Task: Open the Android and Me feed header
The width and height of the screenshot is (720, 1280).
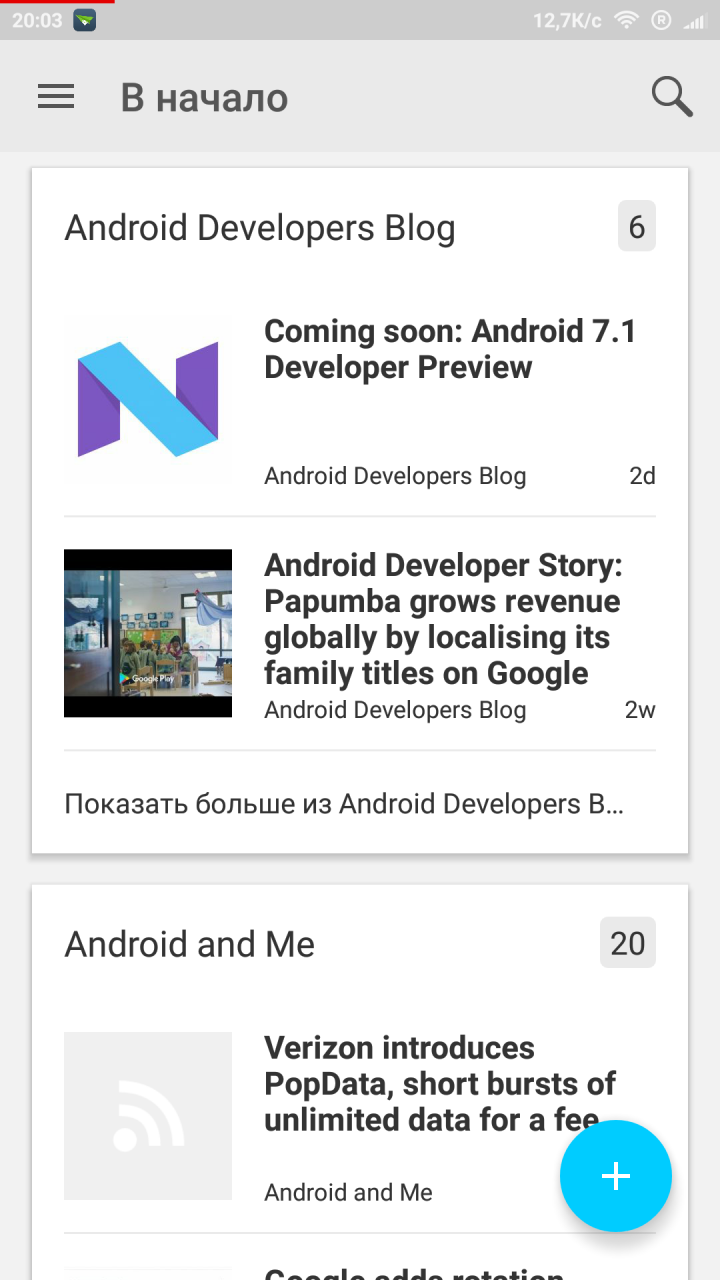Action: [190, 944]
